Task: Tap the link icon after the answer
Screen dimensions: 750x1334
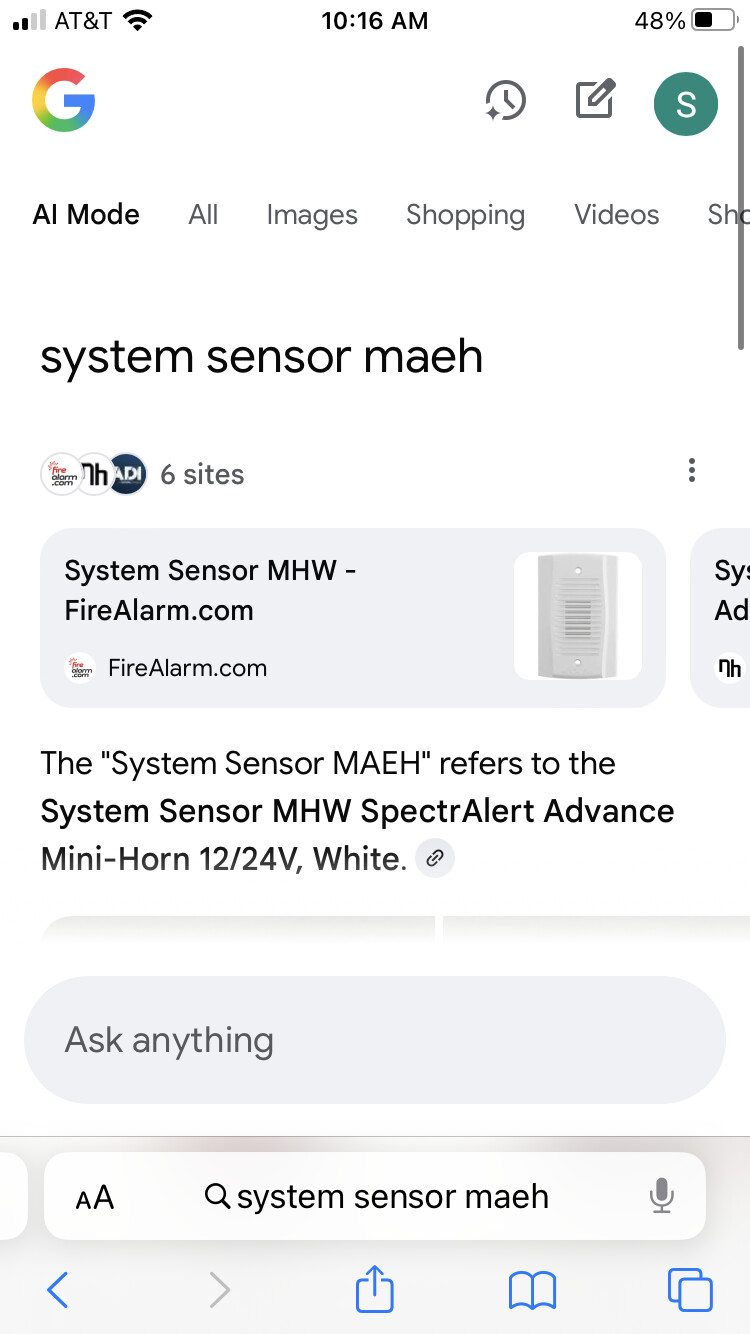Action: click(x=434, y=858)
